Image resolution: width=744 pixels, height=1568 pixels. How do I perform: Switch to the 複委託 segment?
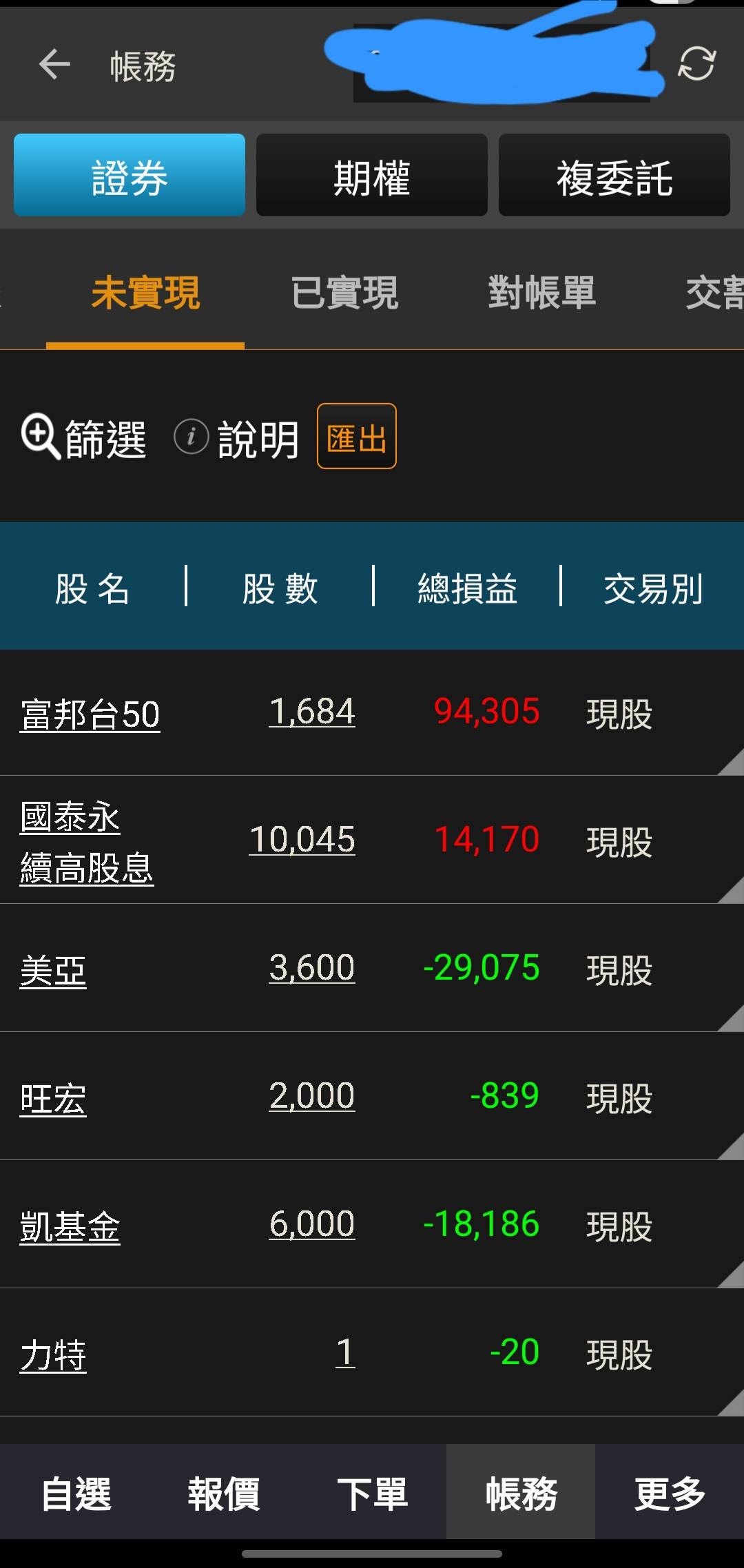pyautogui.click(x=614, y=176)
